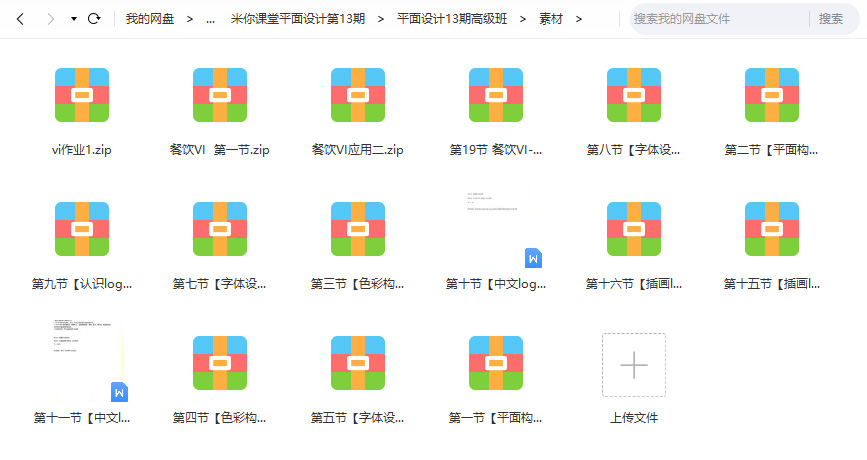Go to 我的网盘 in the breadcrumb
Screen dimensions: 867x460
(x=151, y=19)
